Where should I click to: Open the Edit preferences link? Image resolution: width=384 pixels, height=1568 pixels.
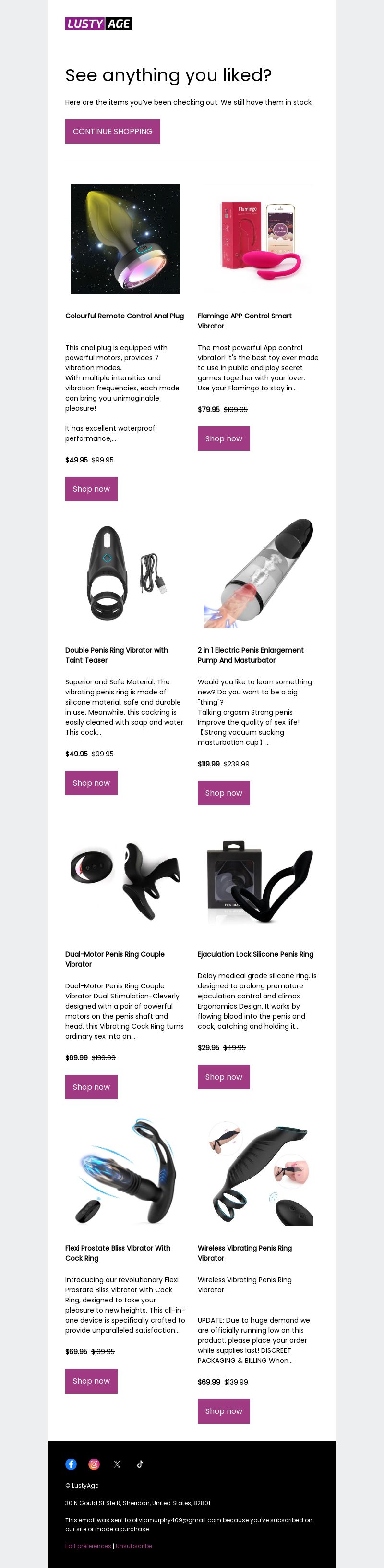(x=88, y=1546)
